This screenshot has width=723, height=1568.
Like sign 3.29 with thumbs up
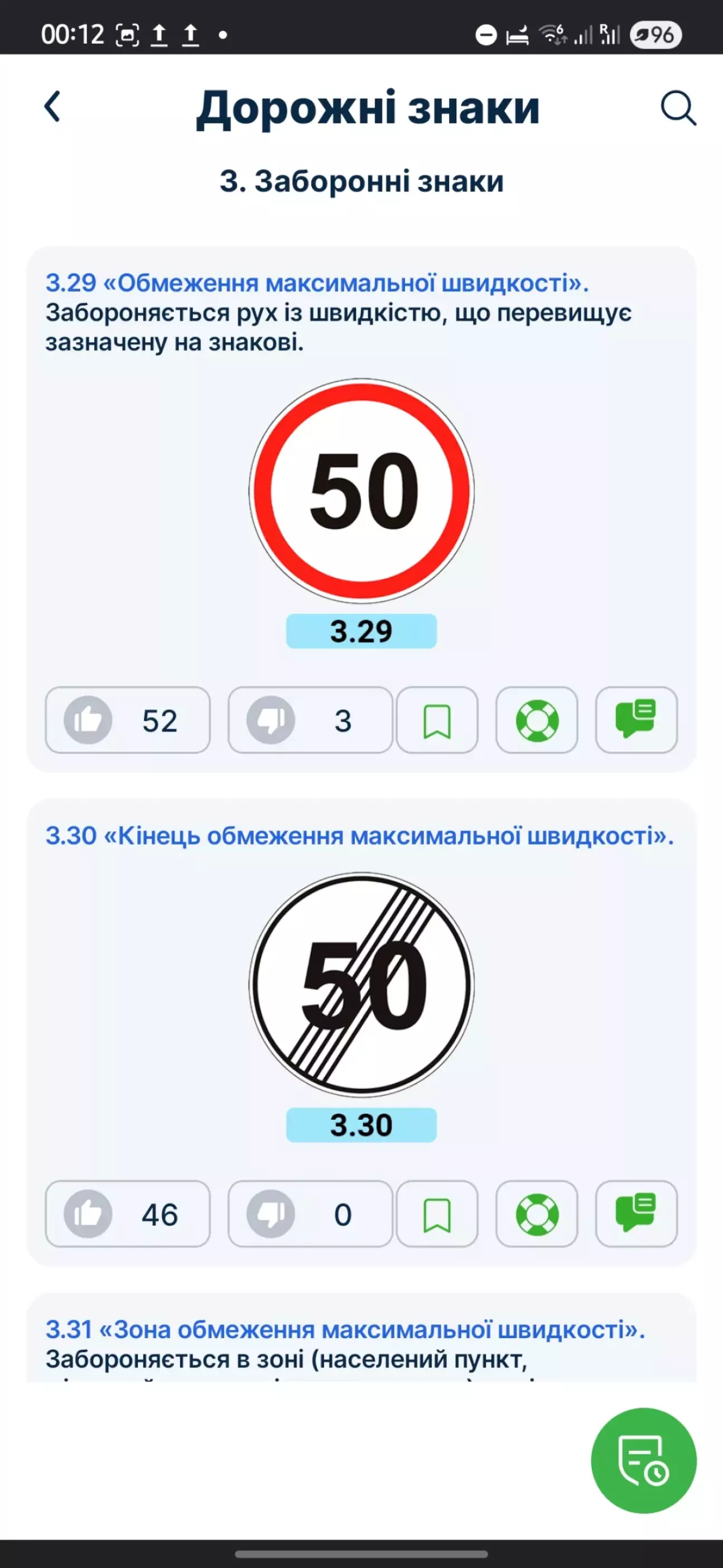click(x=128, y=720)
